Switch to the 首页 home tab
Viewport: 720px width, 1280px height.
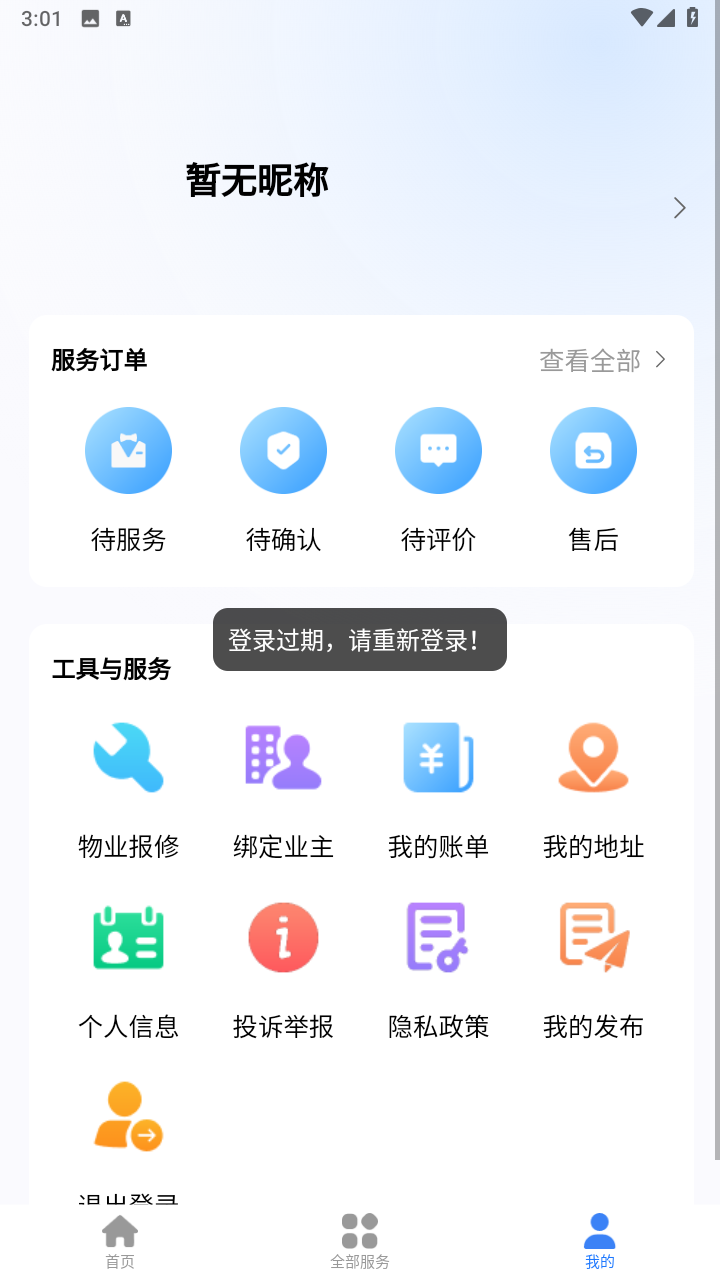(x=120, y=1242)
